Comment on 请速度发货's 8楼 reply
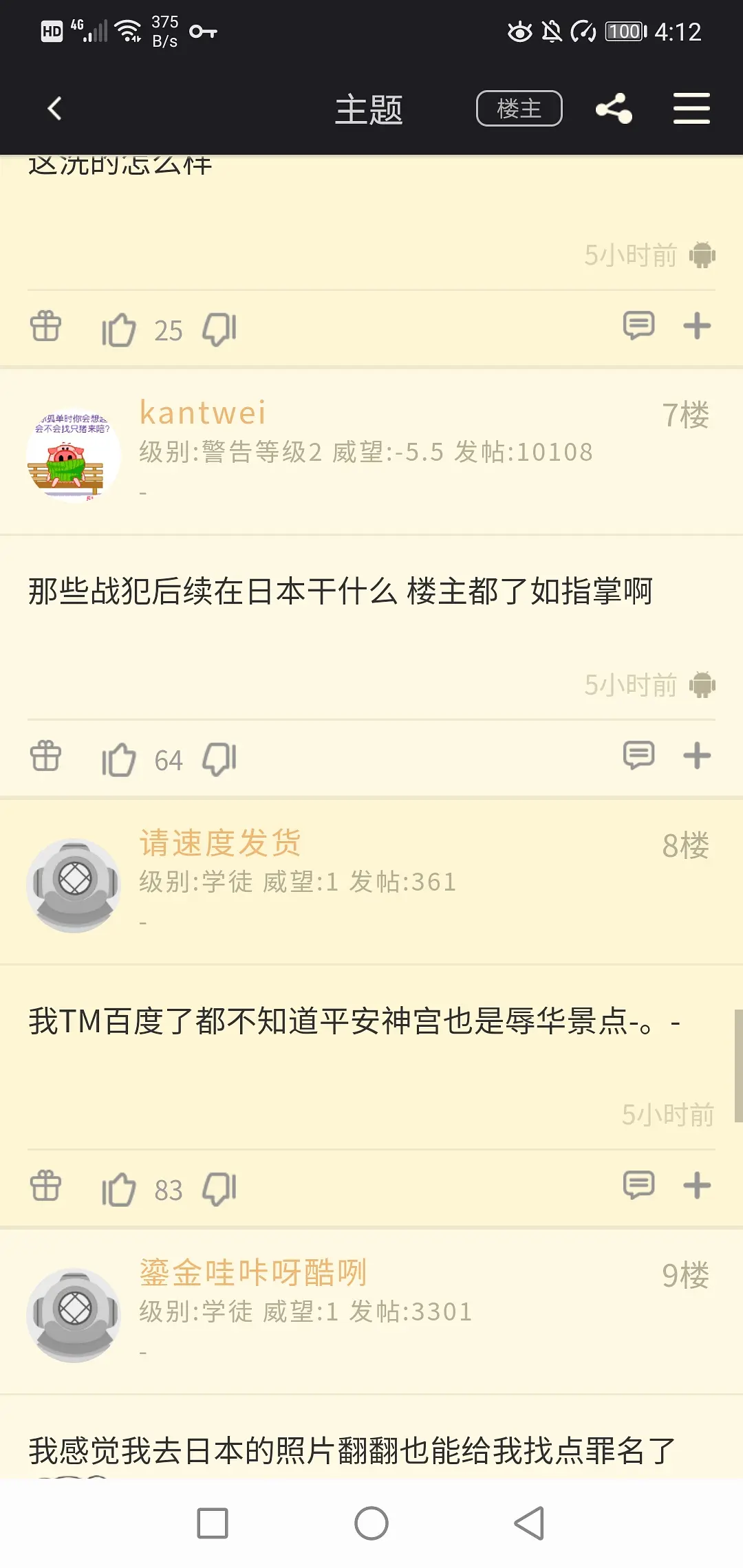The width and height of the screenshot is (743, 1568). pyautogui.click(x=638, y=1185)
